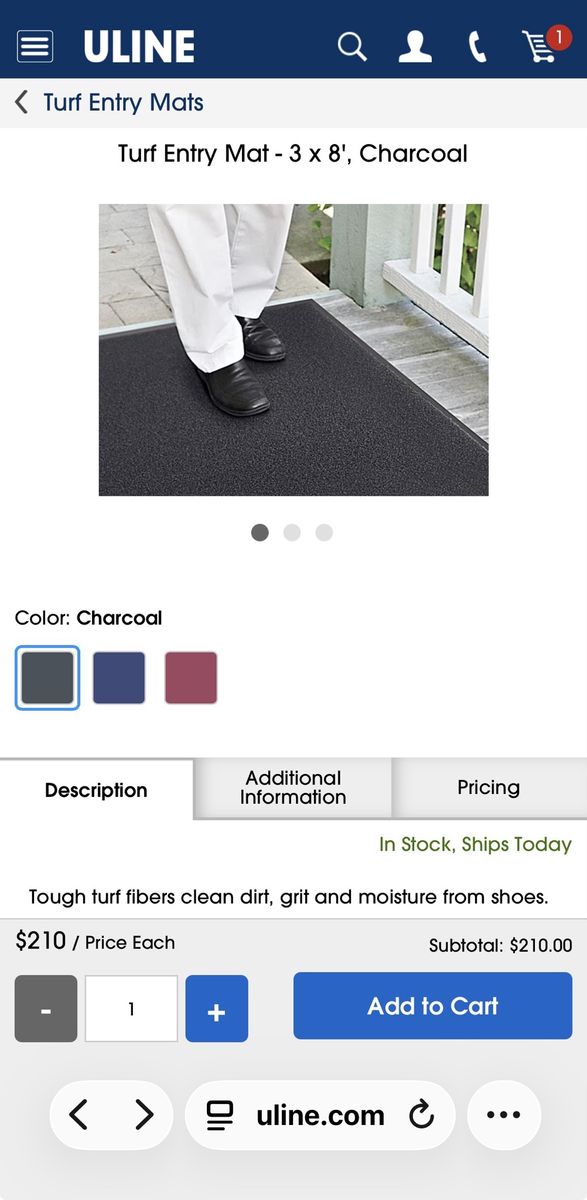Show the Description tab
The width and height of the screenshot is (587, 1200).
tap(96, 790)
